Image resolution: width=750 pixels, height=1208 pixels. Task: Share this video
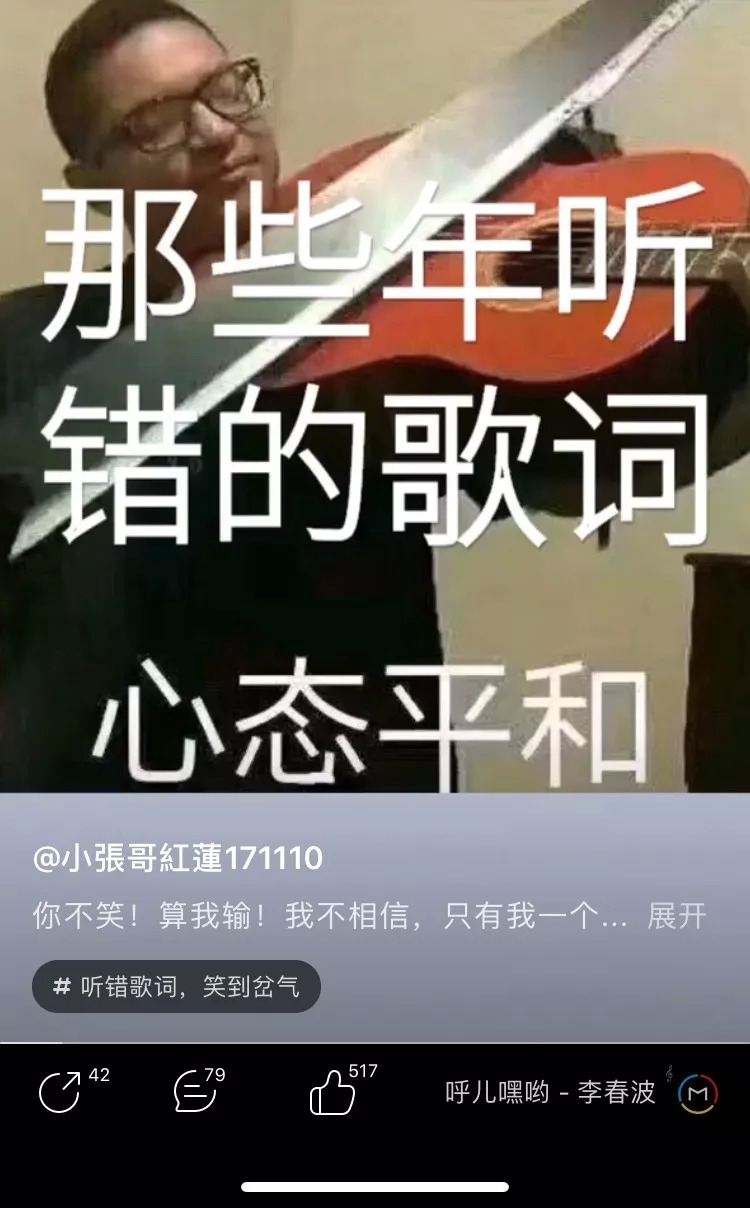(60, 1092)
